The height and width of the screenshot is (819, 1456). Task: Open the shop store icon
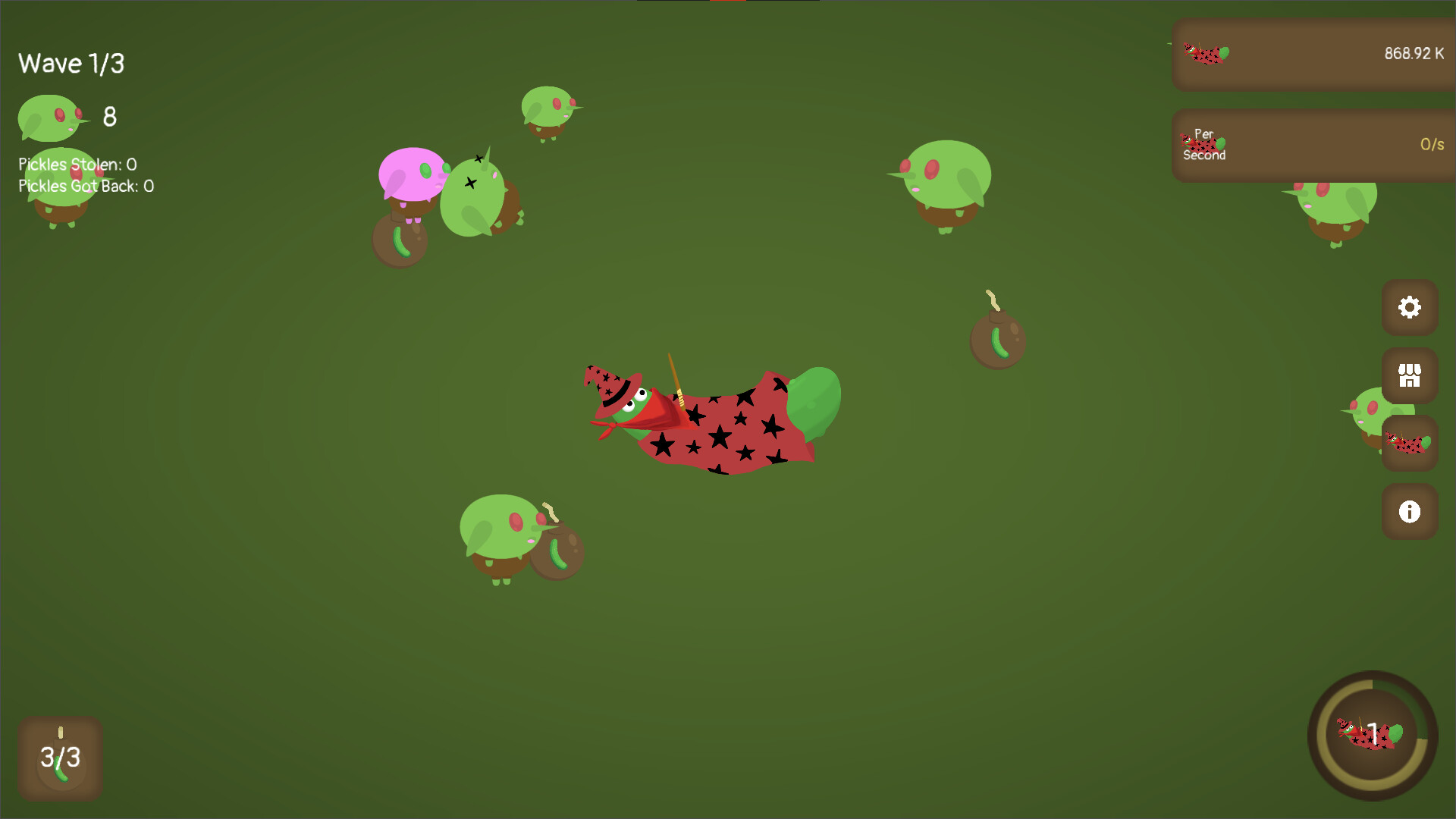coord(1409,375)
